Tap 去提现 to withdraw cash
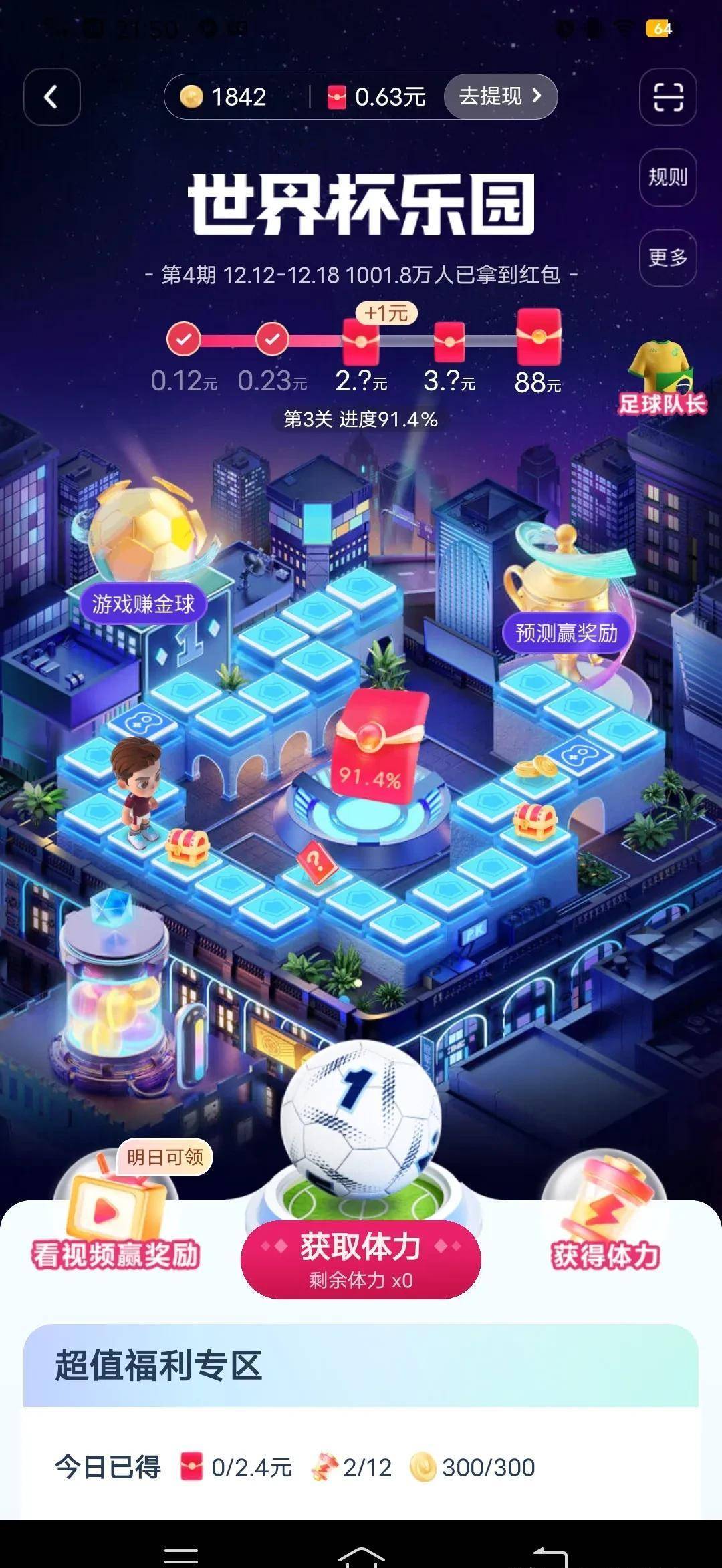Screen dimensions: 722x1568 (x=500, y=97)
